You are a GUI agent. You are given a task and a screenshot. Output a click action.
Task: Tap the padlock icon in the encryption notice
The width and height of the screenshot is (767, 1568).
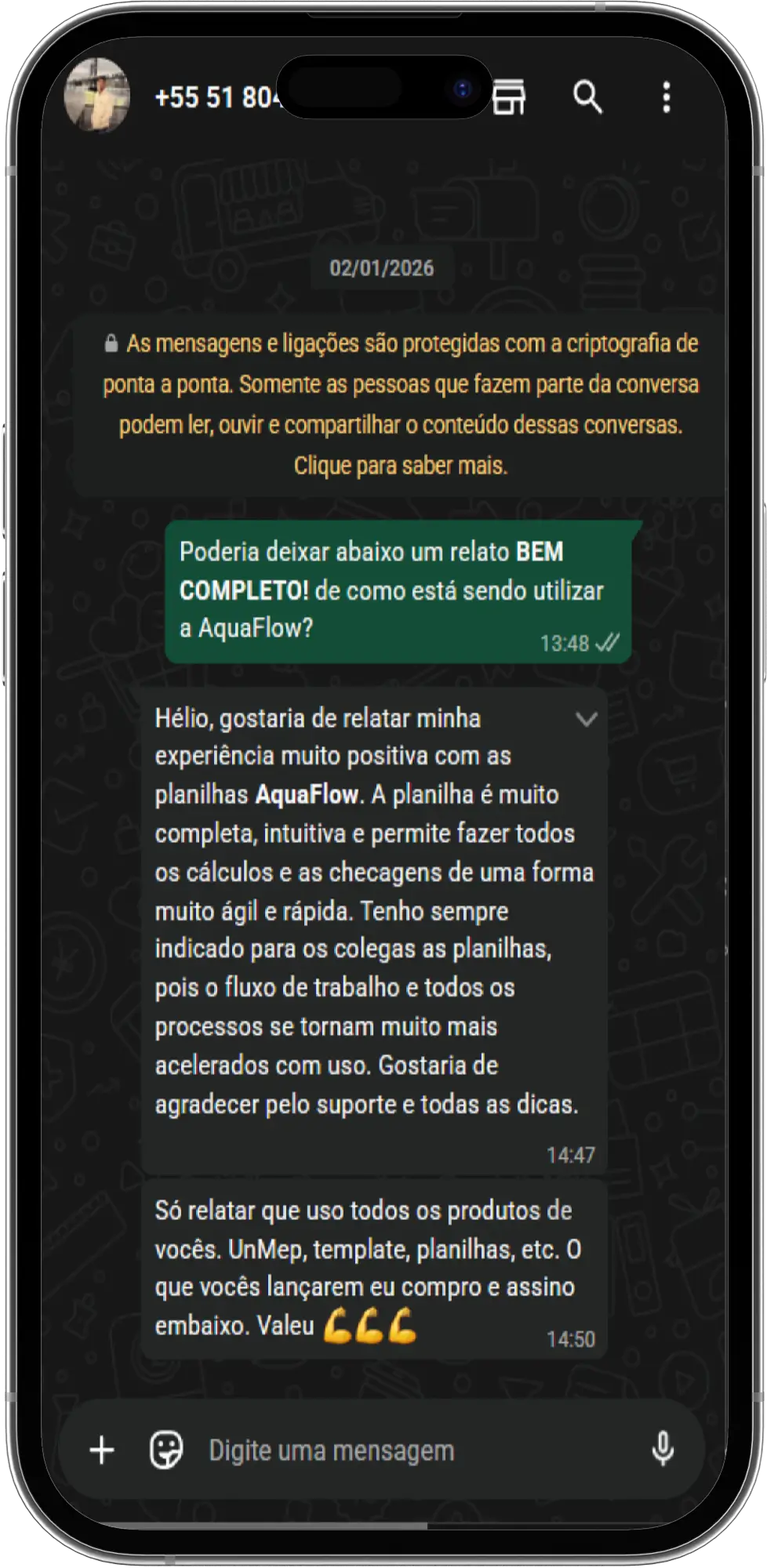[x=110, y=343]
